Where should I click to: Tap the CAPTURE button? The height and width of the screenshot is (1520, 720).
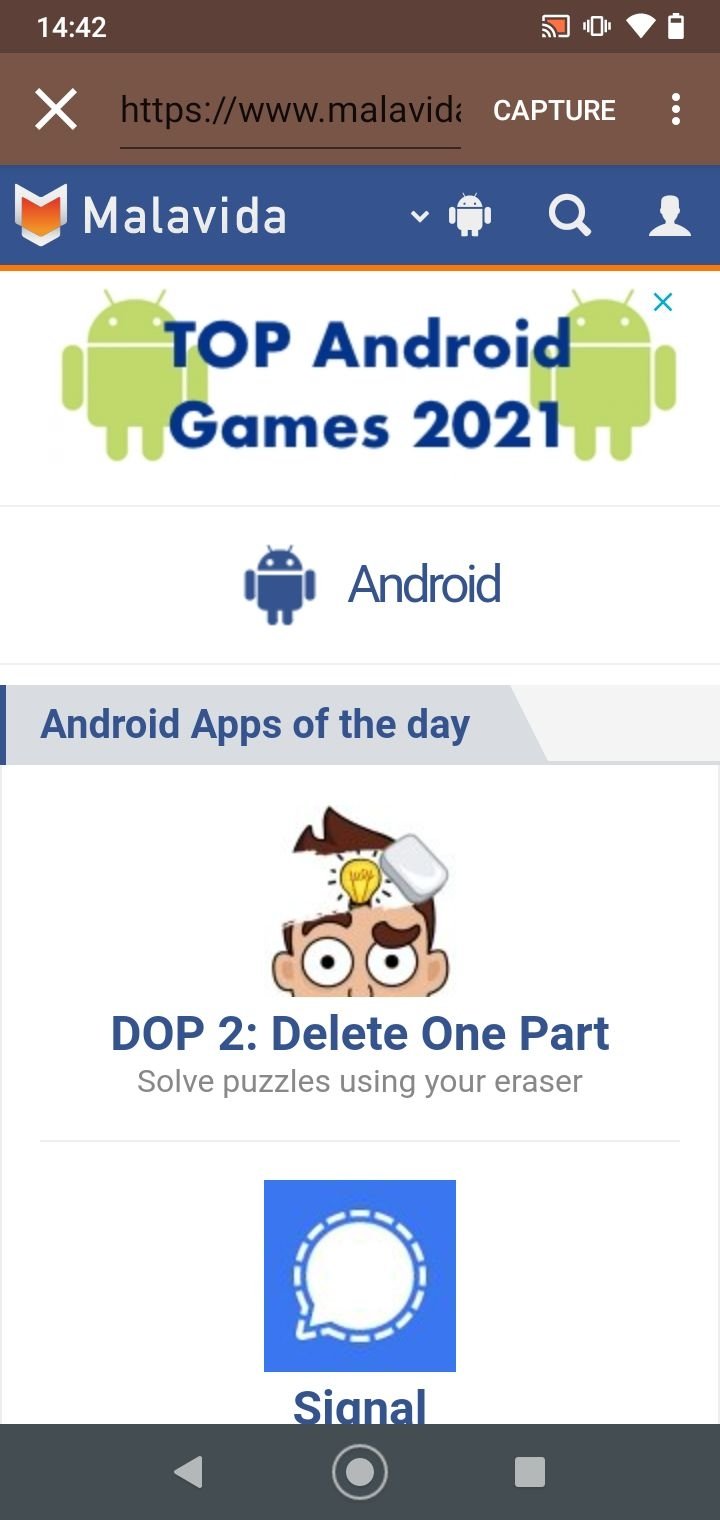click(554, 110)
